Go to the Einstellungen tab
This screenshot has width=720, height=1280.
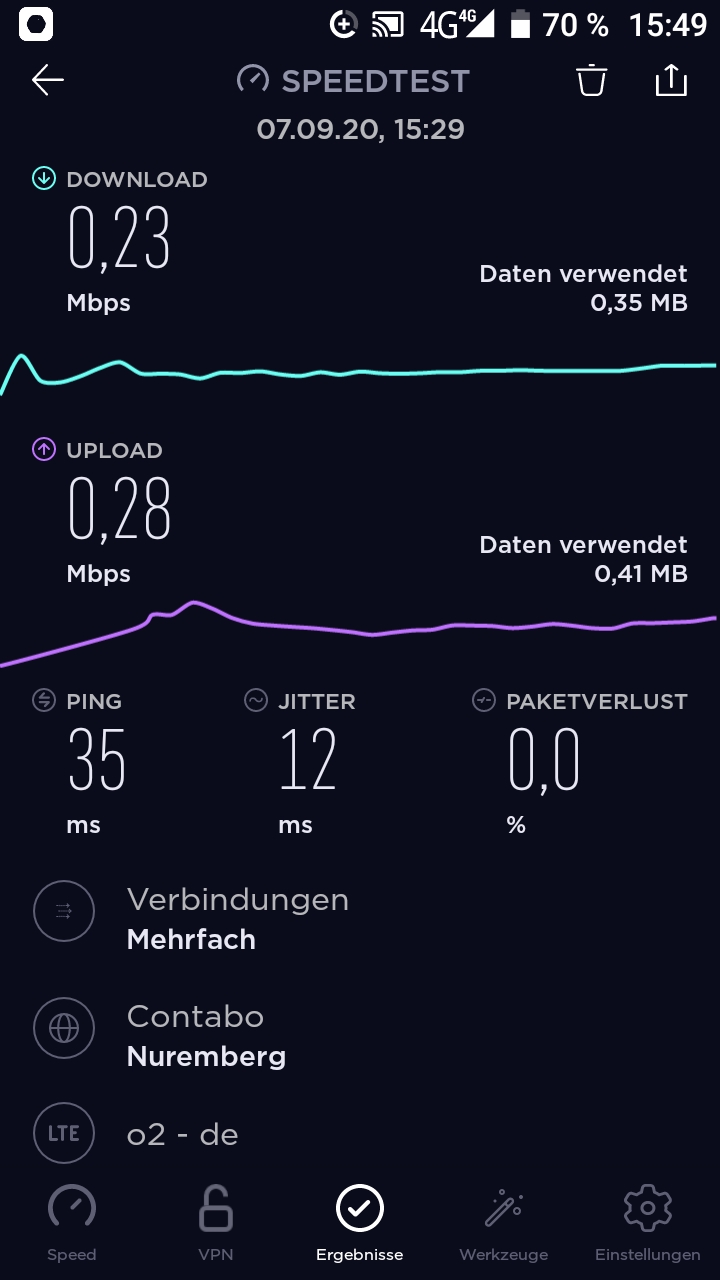[647, 1222]
